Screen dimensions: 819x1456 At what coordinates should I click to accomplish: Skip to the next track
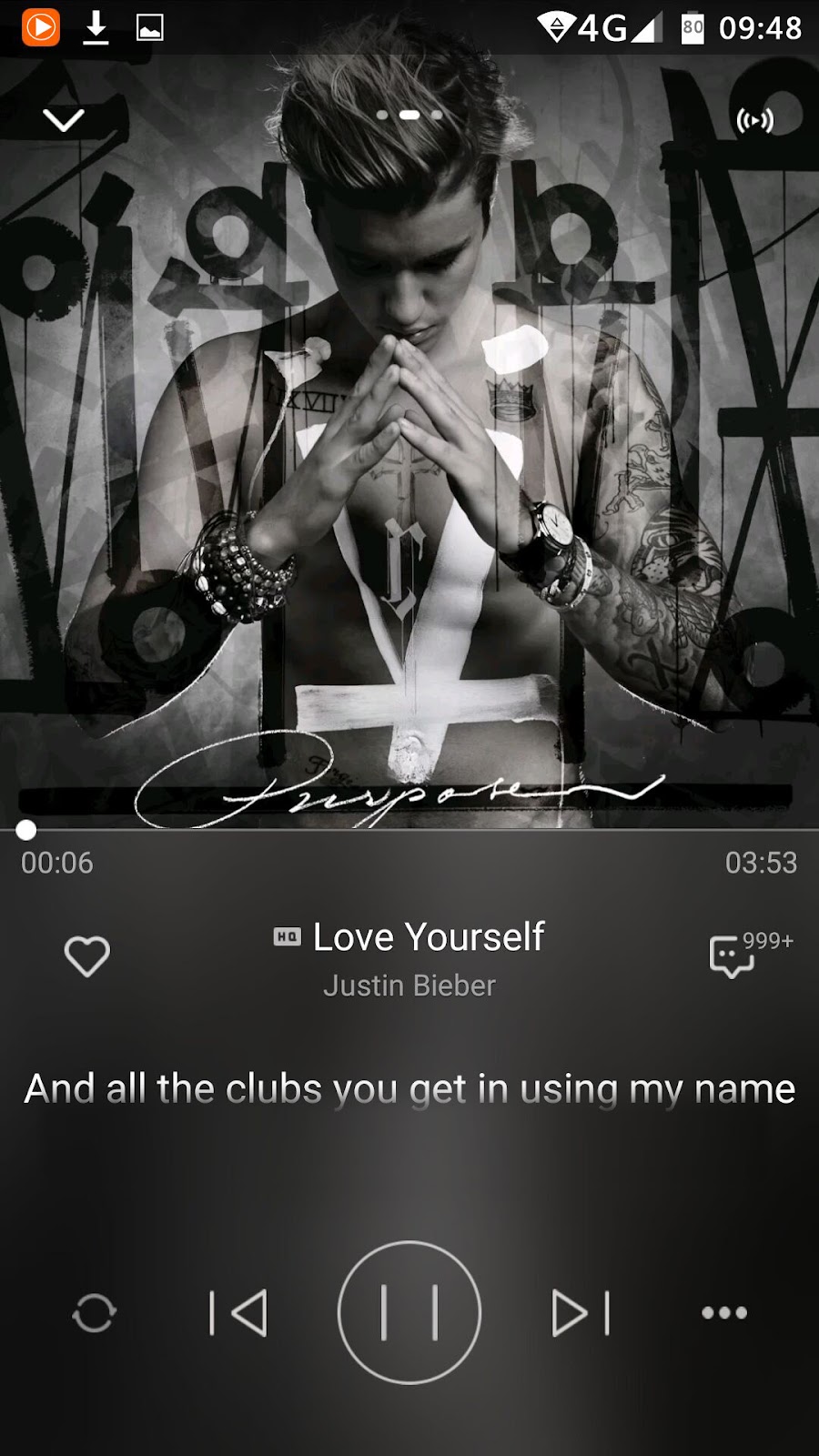(581, 1313)
